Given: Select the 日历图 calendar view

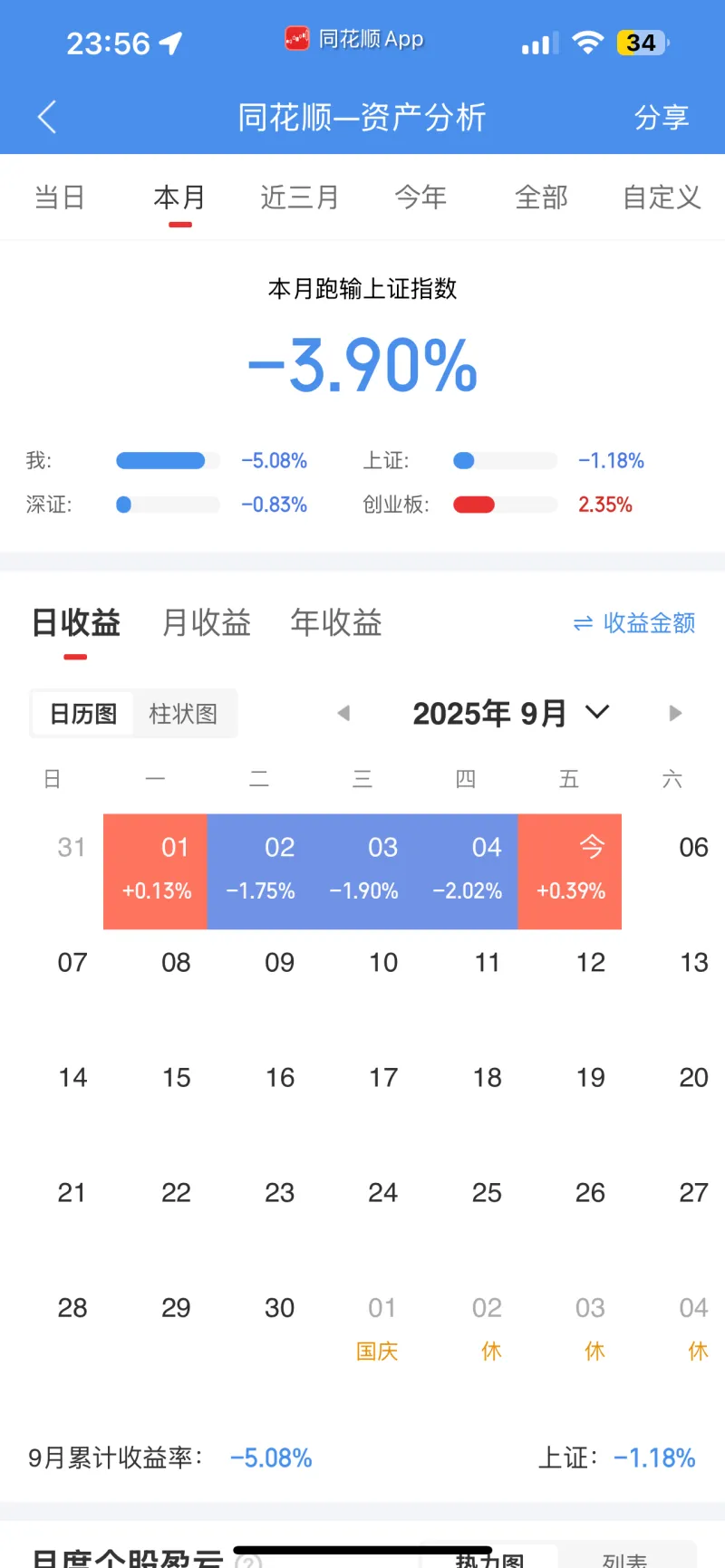Looking at the screenshot, I should tap(83, 714).
